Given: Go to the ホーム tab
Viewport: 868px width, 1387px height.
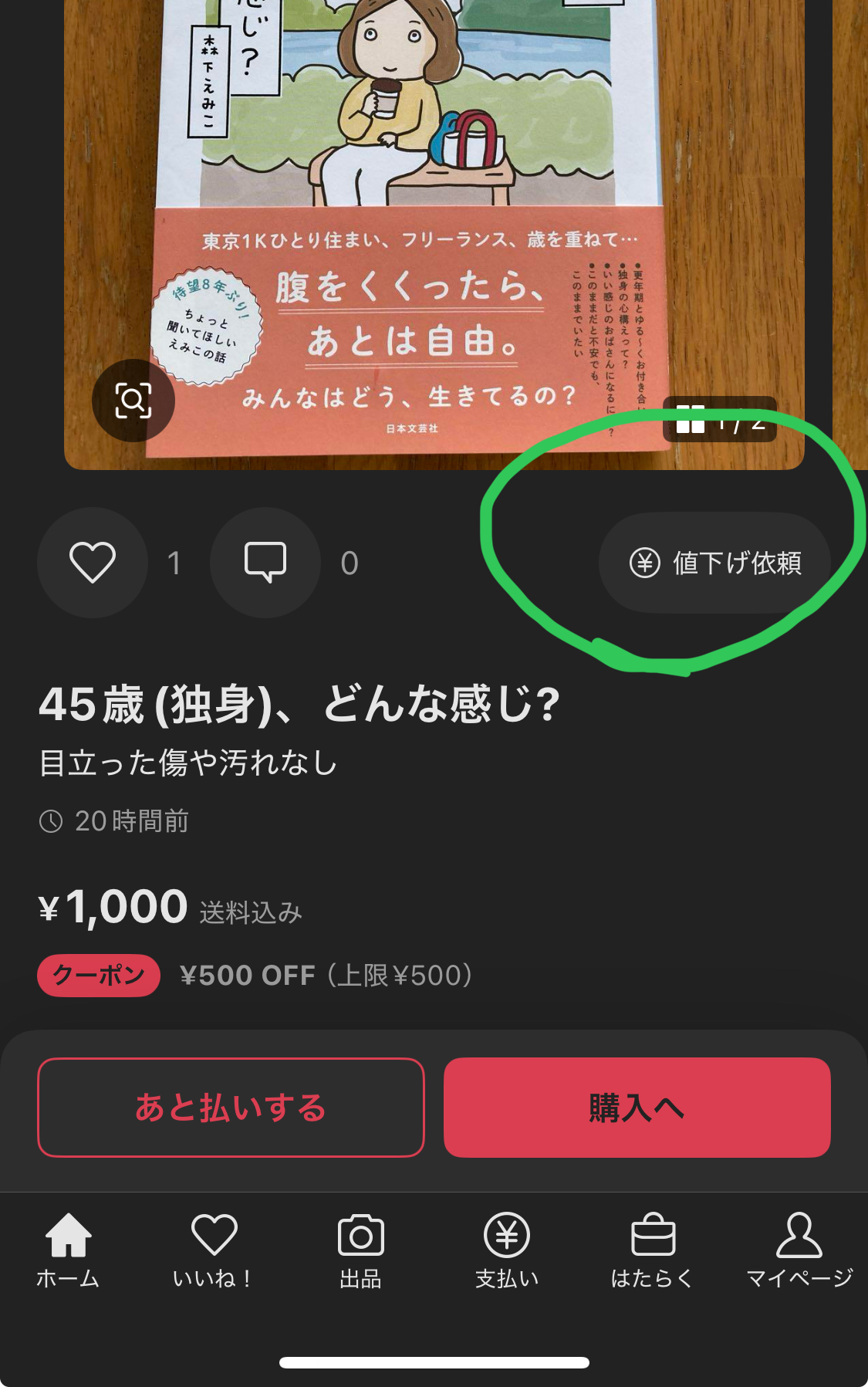Looking at the screenshot, I should point(68,1250).
